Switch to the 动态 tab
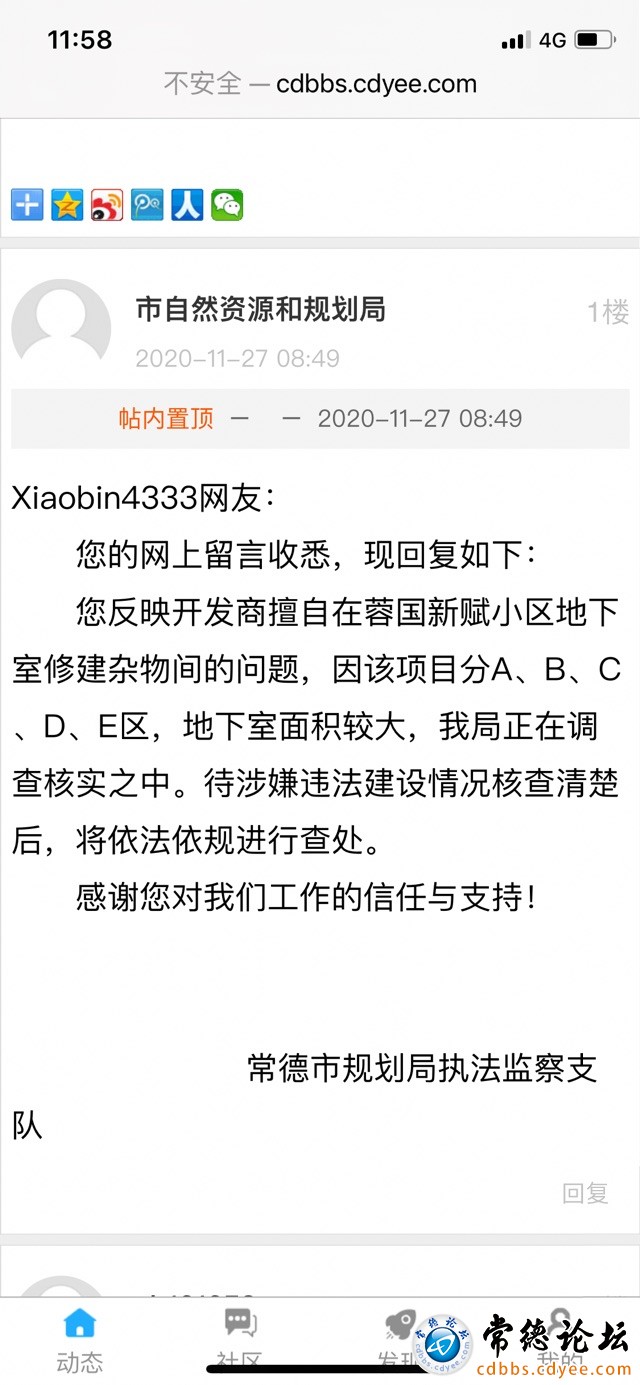 [80, 1340]
